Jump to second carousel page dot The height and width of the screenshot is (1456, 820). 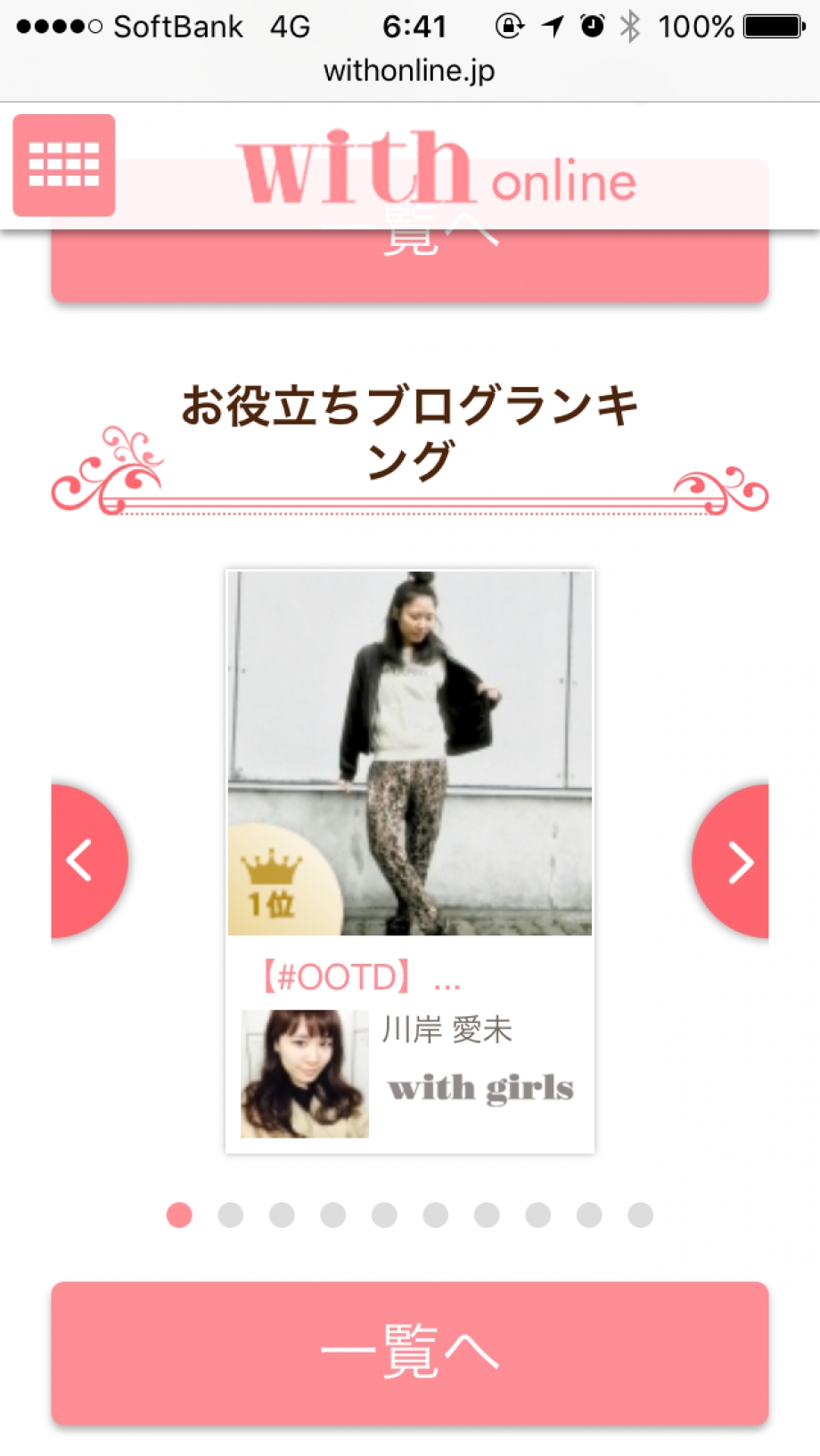click(231, 1215)
